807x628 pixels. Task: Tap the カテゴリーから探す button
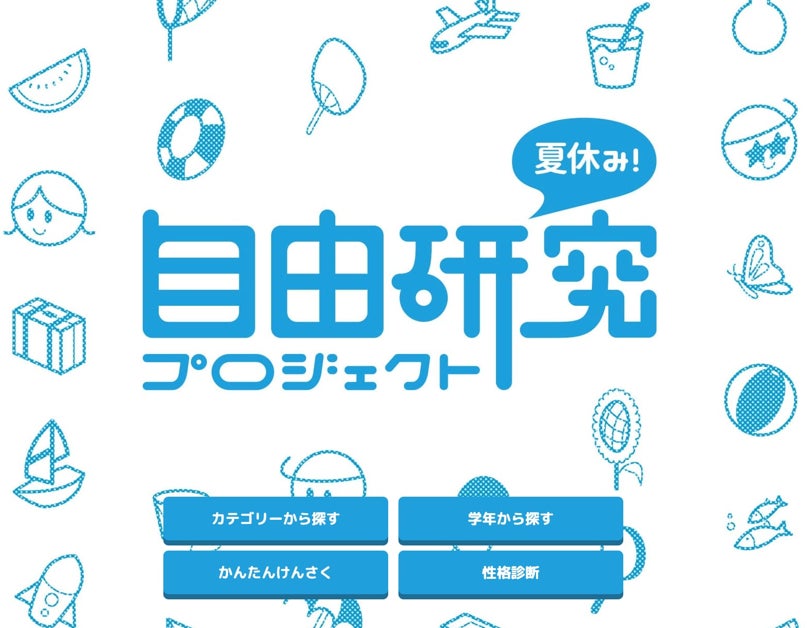[275, 520]
